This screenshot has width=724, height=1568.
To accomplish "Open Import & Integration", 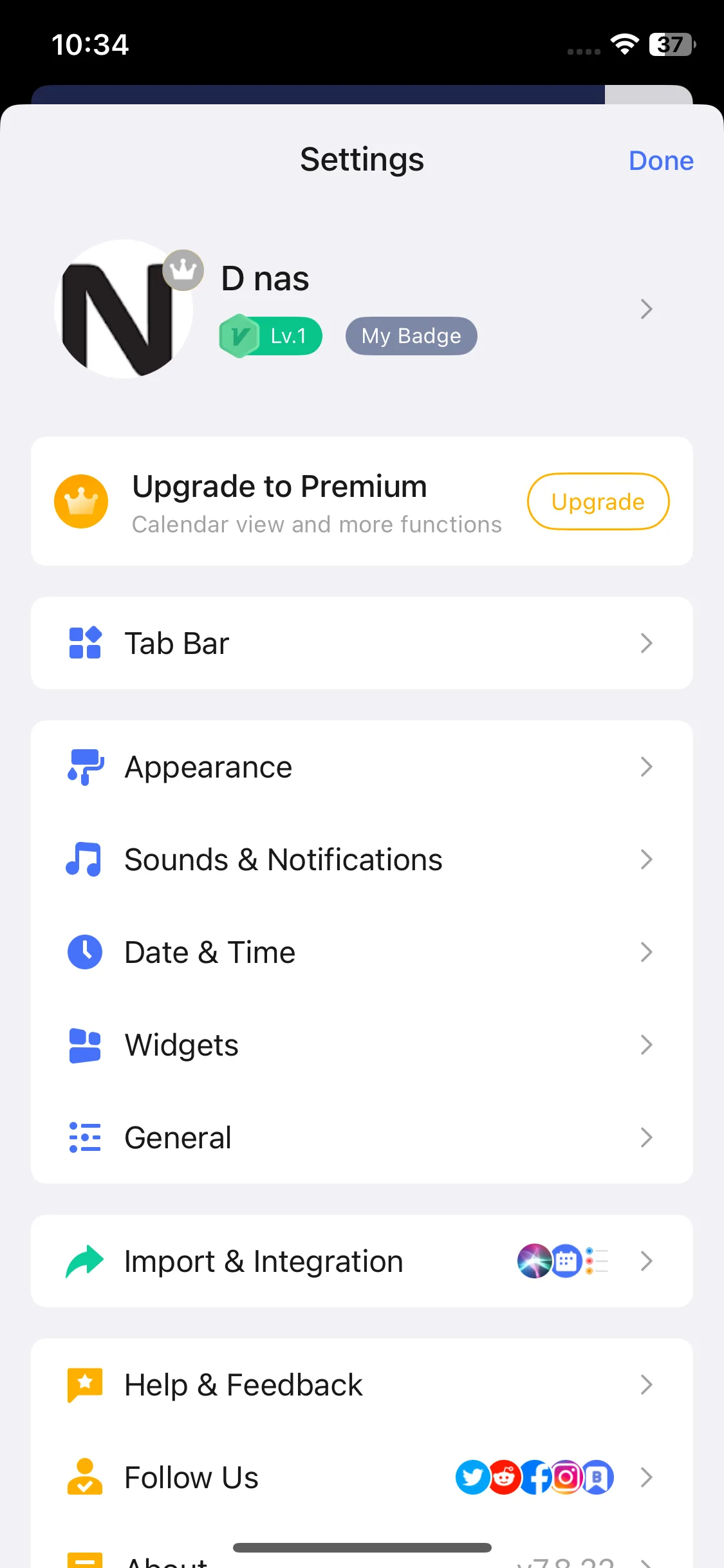I will pos(362,1261).
